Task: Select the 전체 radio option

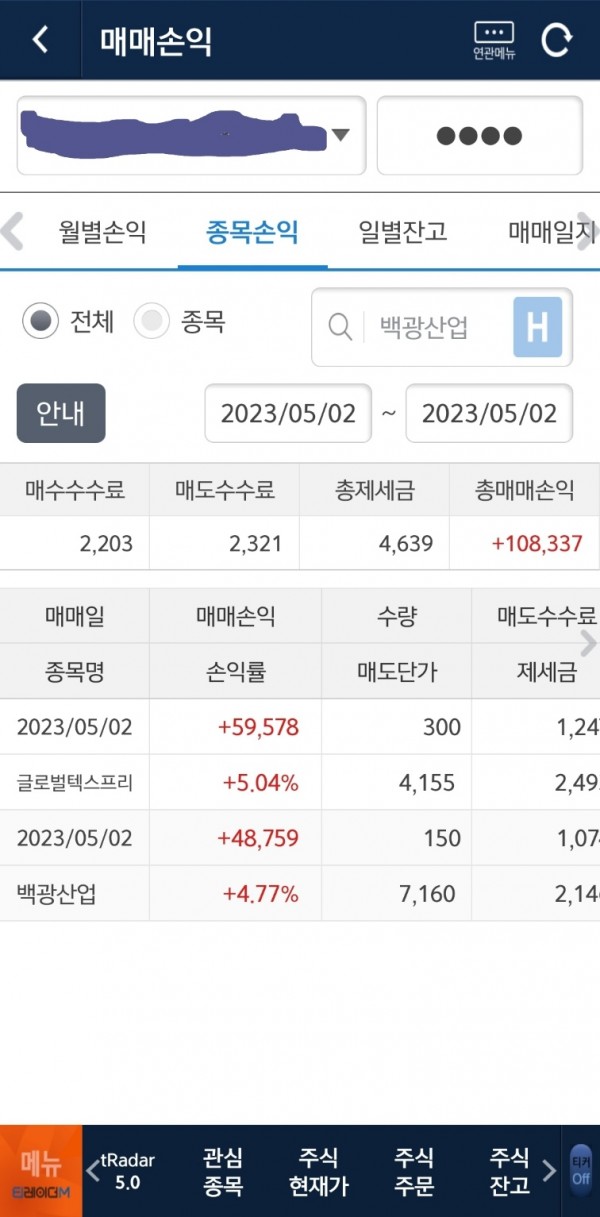Action: tap(41, 321)
